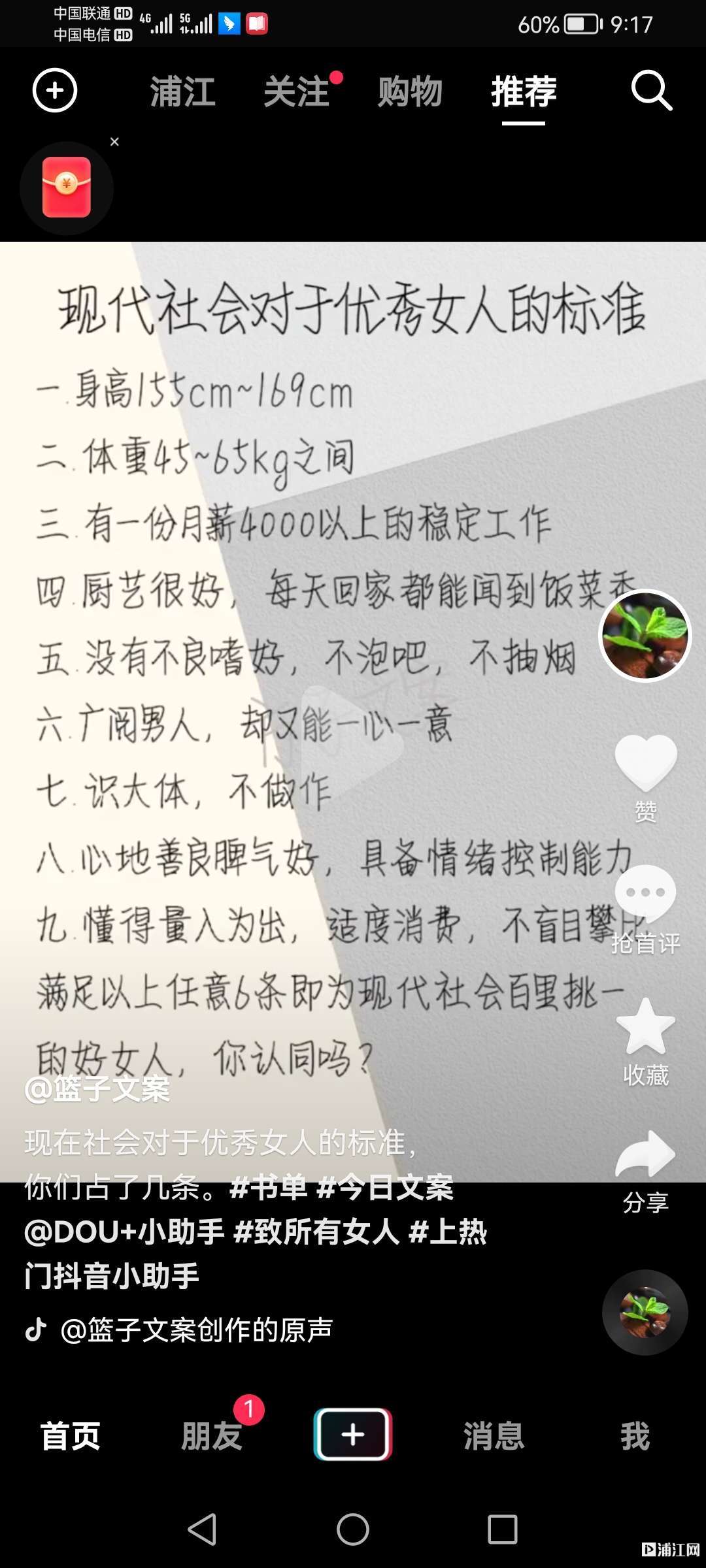706x1568 pixels.
Task: Switch to the 关注 tab
Action: [x=296, y=91]
